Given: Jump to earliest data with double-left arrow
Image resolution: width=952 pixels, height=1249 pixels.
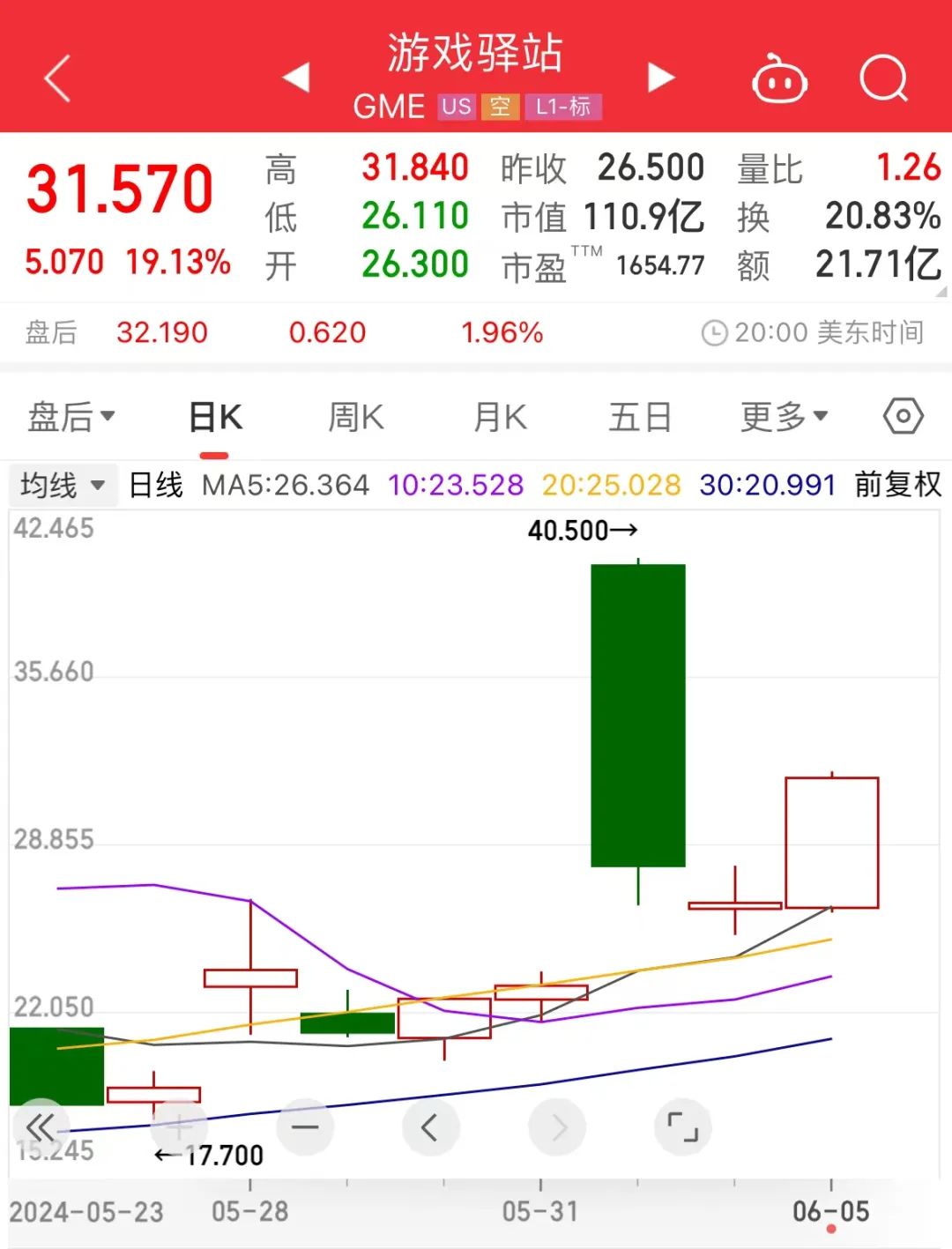Looking at the screenshot, I should (x=42, y=1126).
